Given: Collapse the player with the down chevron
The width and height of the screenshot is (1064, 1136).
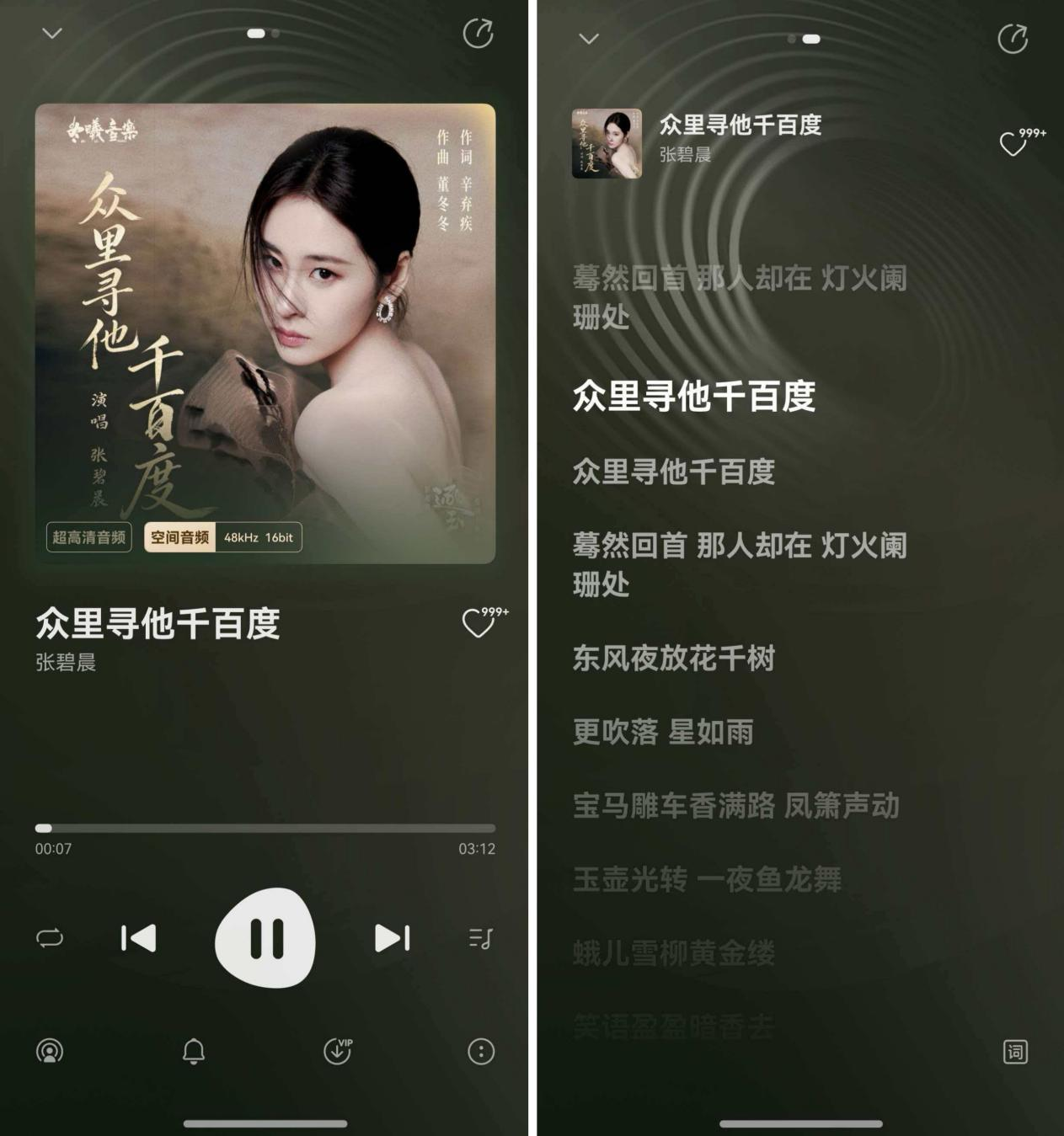Looking at the screenshot, I should pos(51,32).
